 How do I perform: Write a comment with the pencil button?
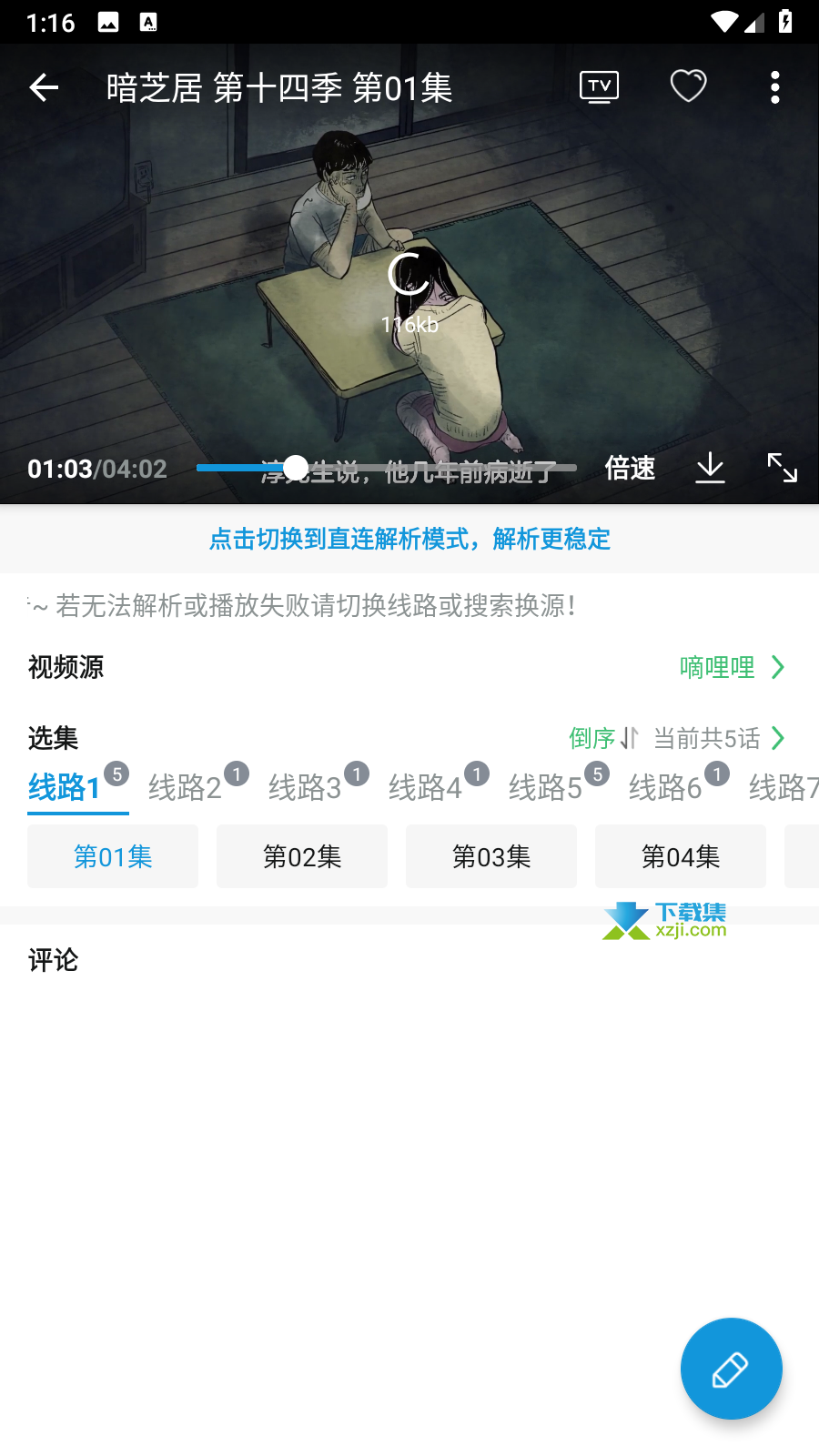pos(731,1369)
